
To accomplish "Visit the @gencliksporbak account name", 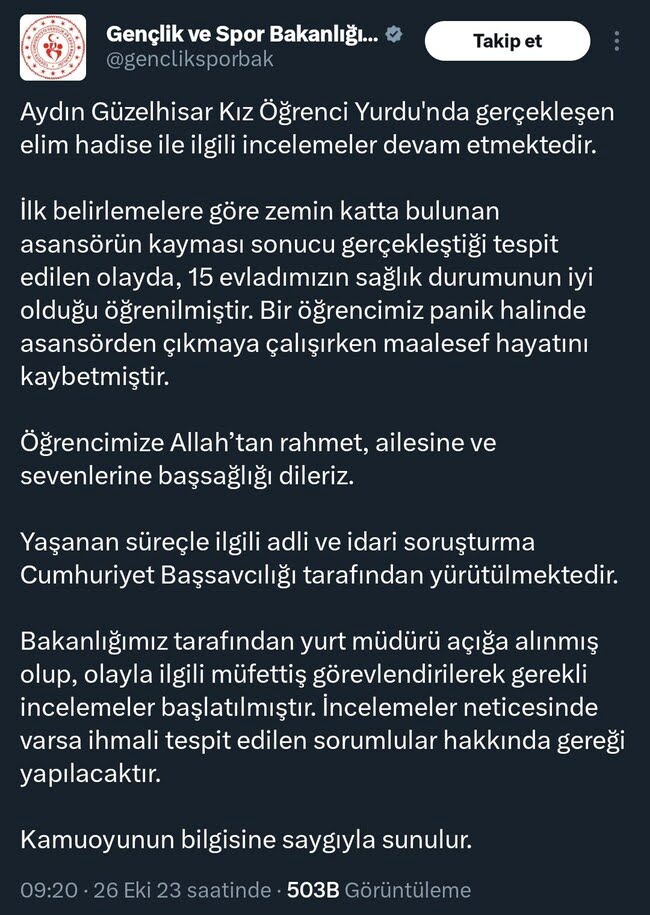I will point(189,60).
